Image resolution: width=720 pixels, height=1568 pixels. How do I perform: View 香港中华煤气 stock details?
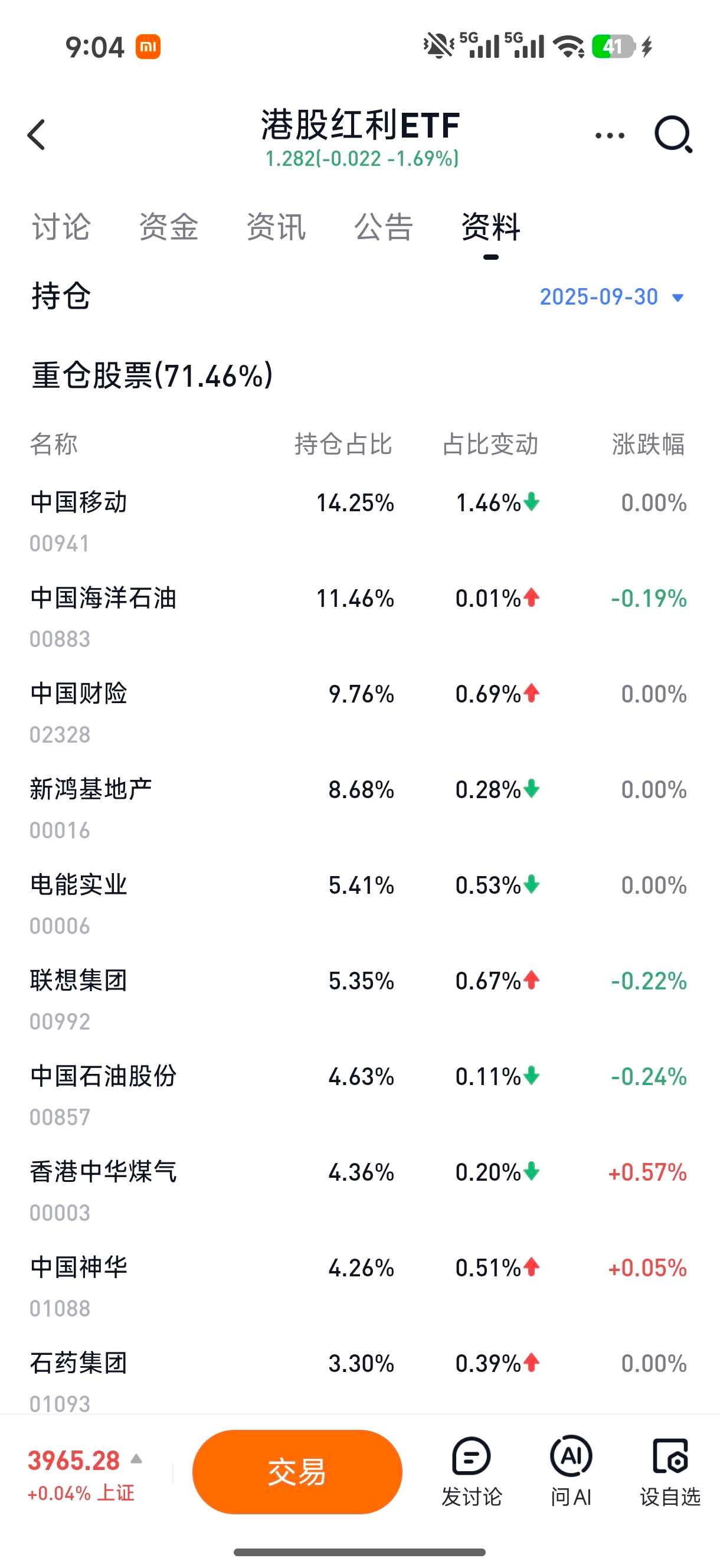point(359,1191)
